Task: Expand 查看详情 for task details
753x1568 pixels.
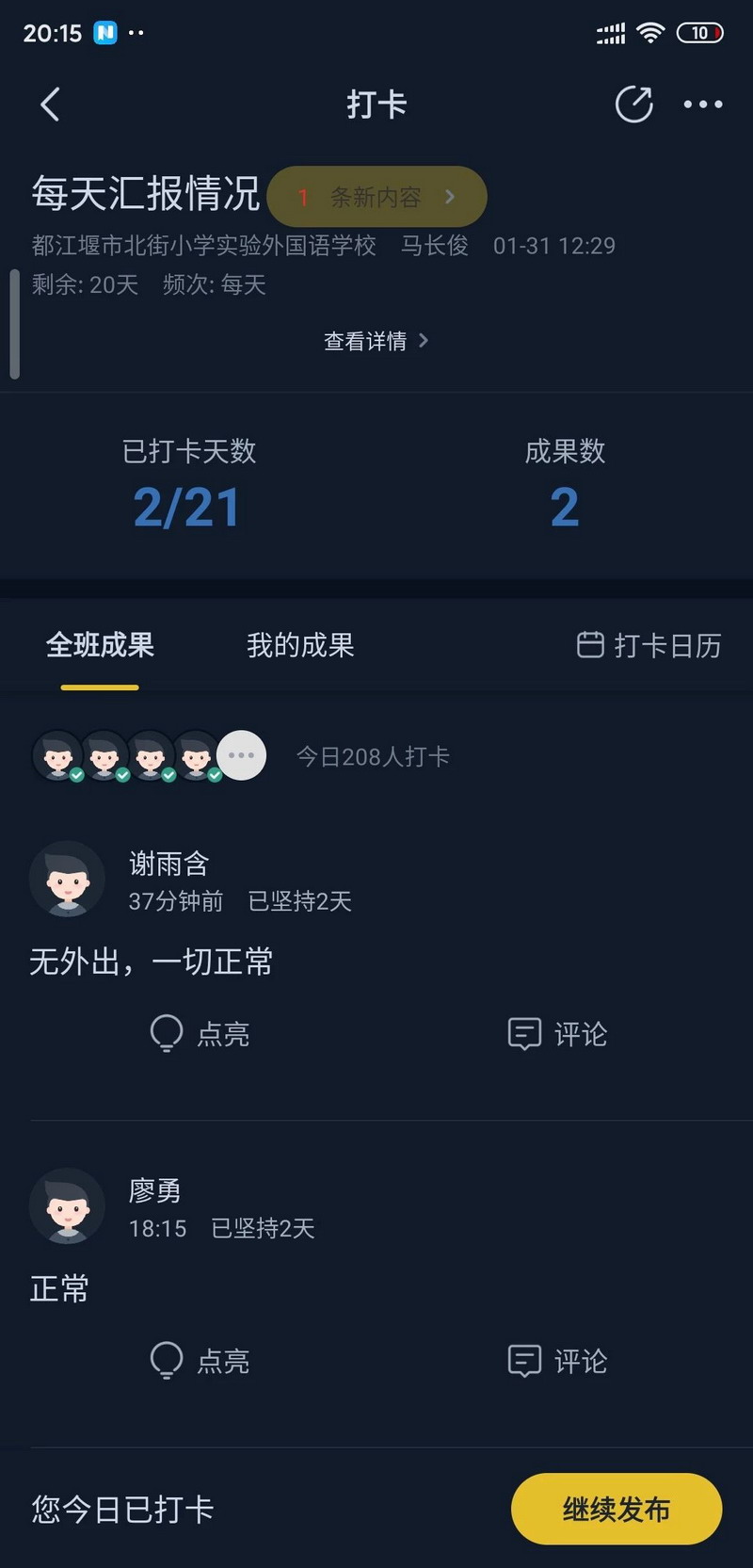Action: (x=376, y=341)
